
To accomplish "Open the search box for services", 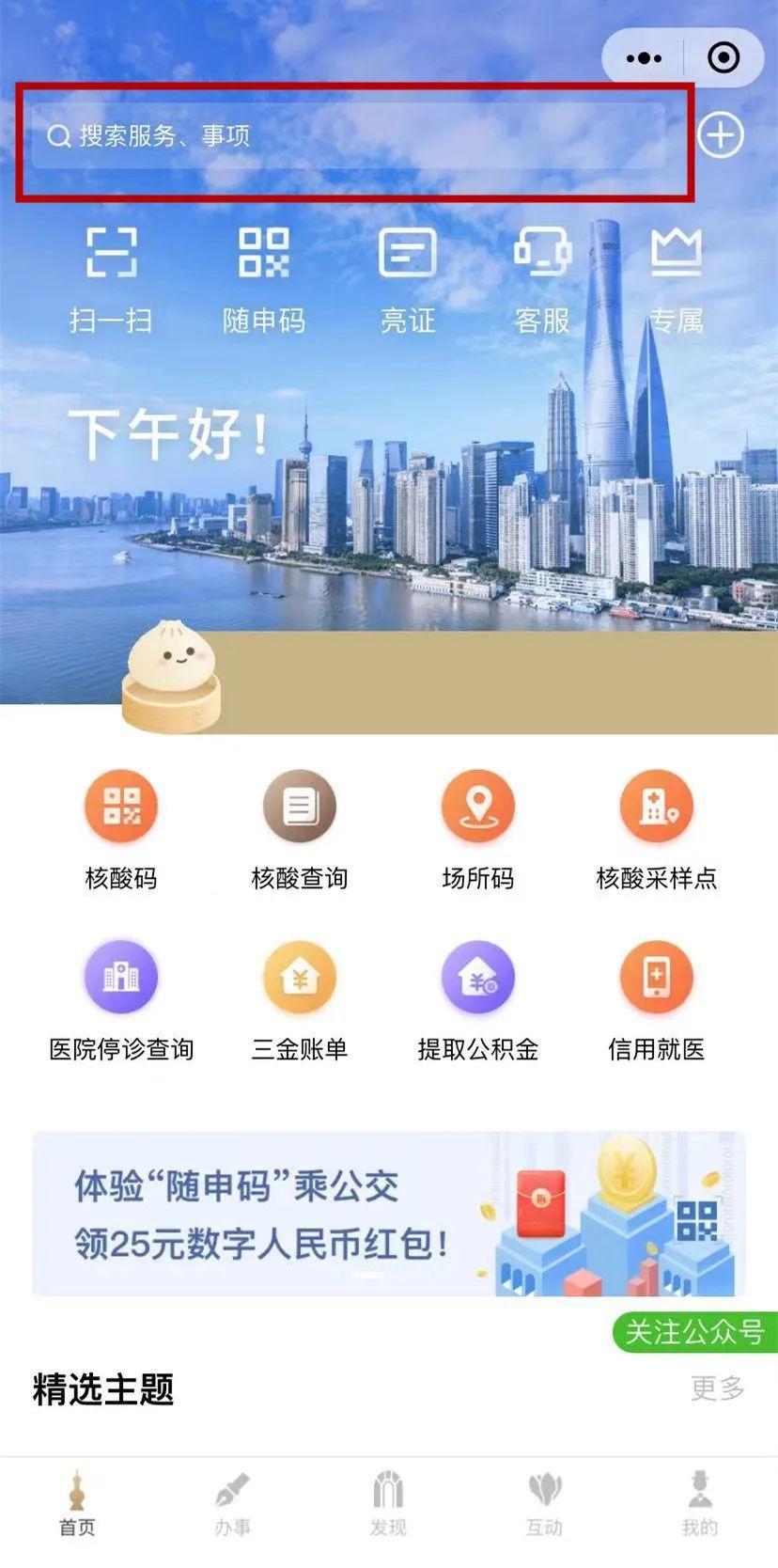I will [348, 136].
